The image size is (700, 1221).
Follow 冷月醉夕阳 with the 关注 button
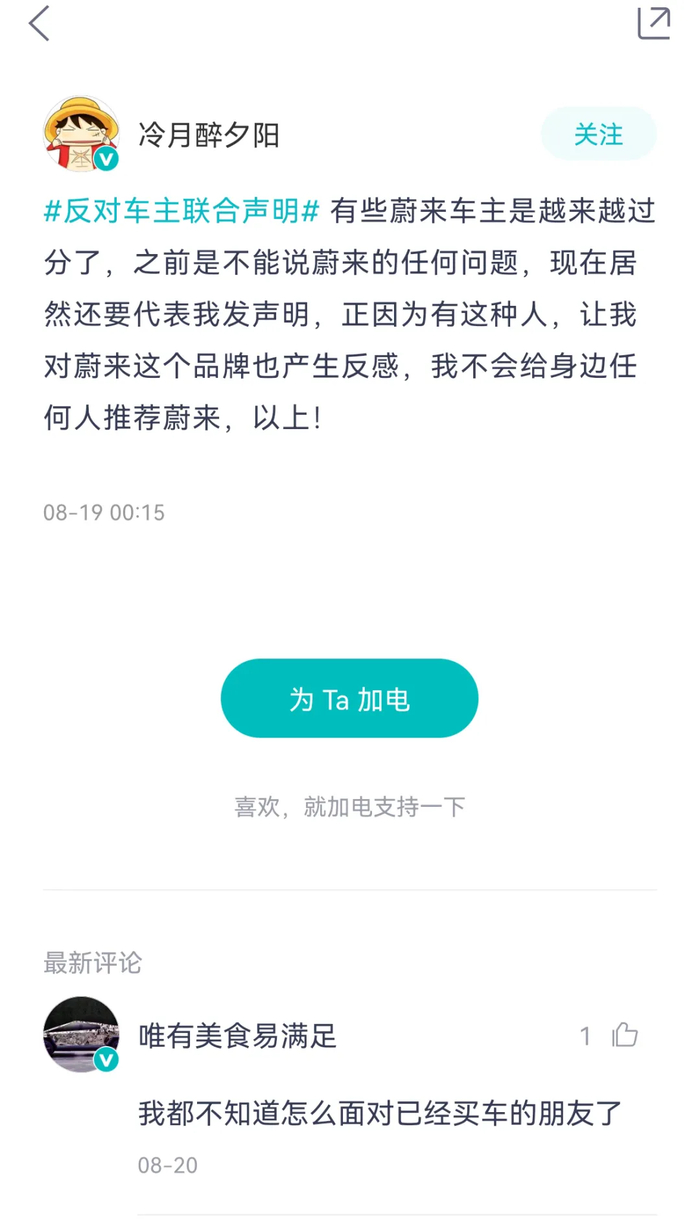[x=598, y=135]
